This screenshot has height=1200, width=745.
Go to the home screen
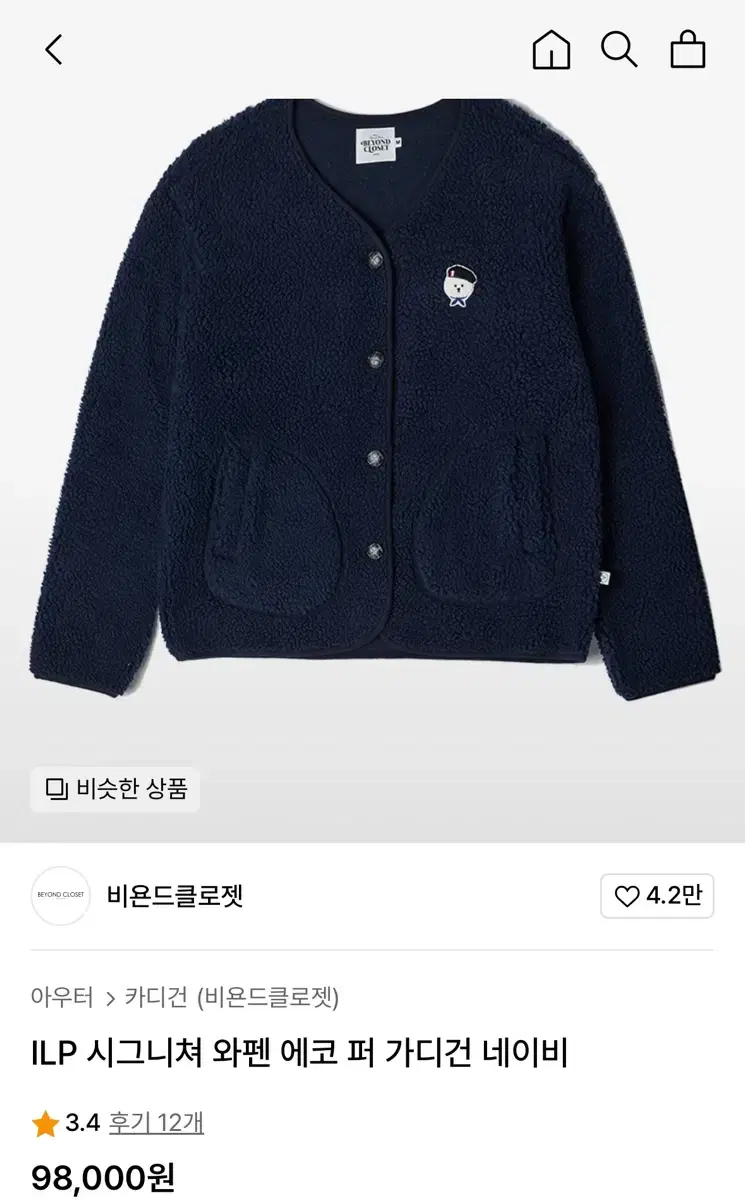(x=551, y=50)
